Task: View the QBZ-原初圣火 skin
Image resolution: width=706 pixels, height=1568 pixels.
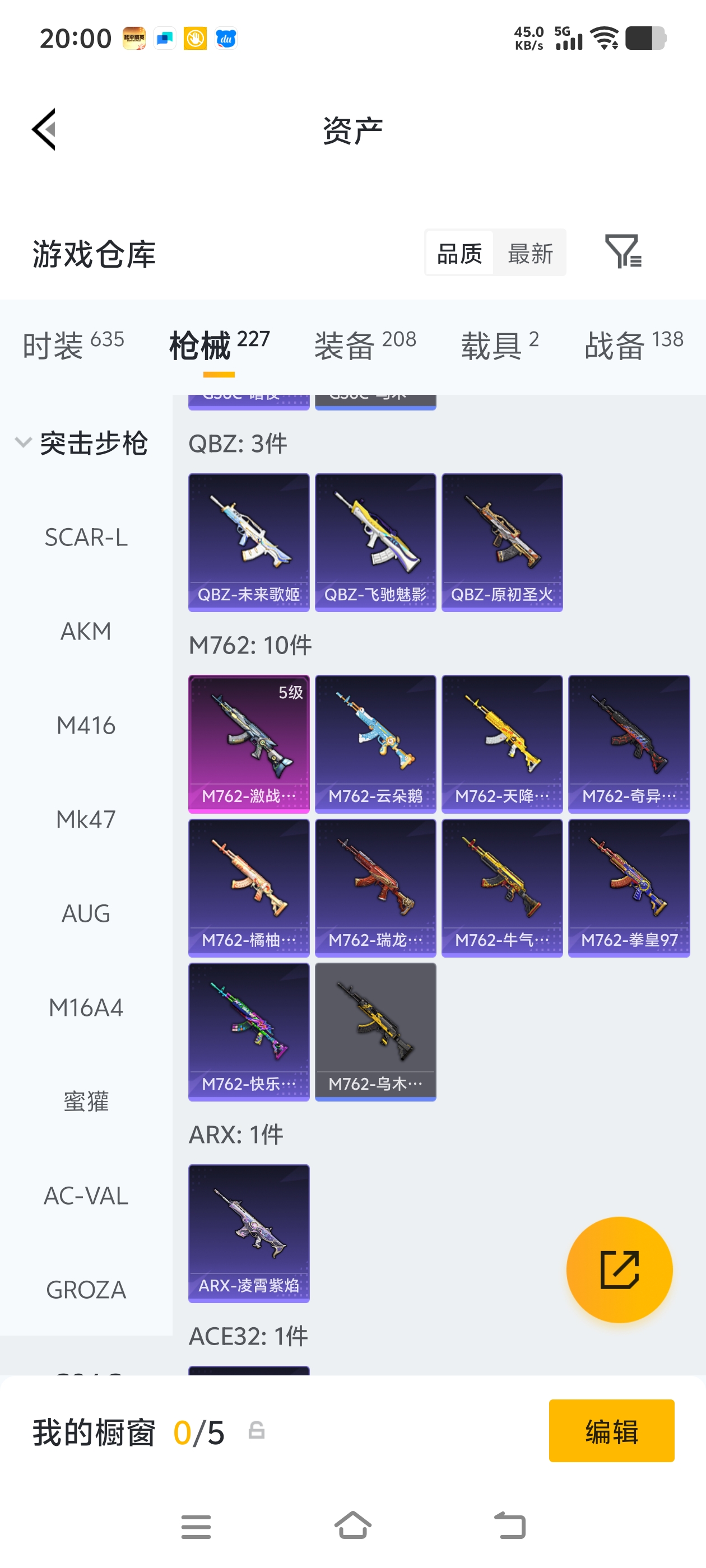Action: pos(502,542)
